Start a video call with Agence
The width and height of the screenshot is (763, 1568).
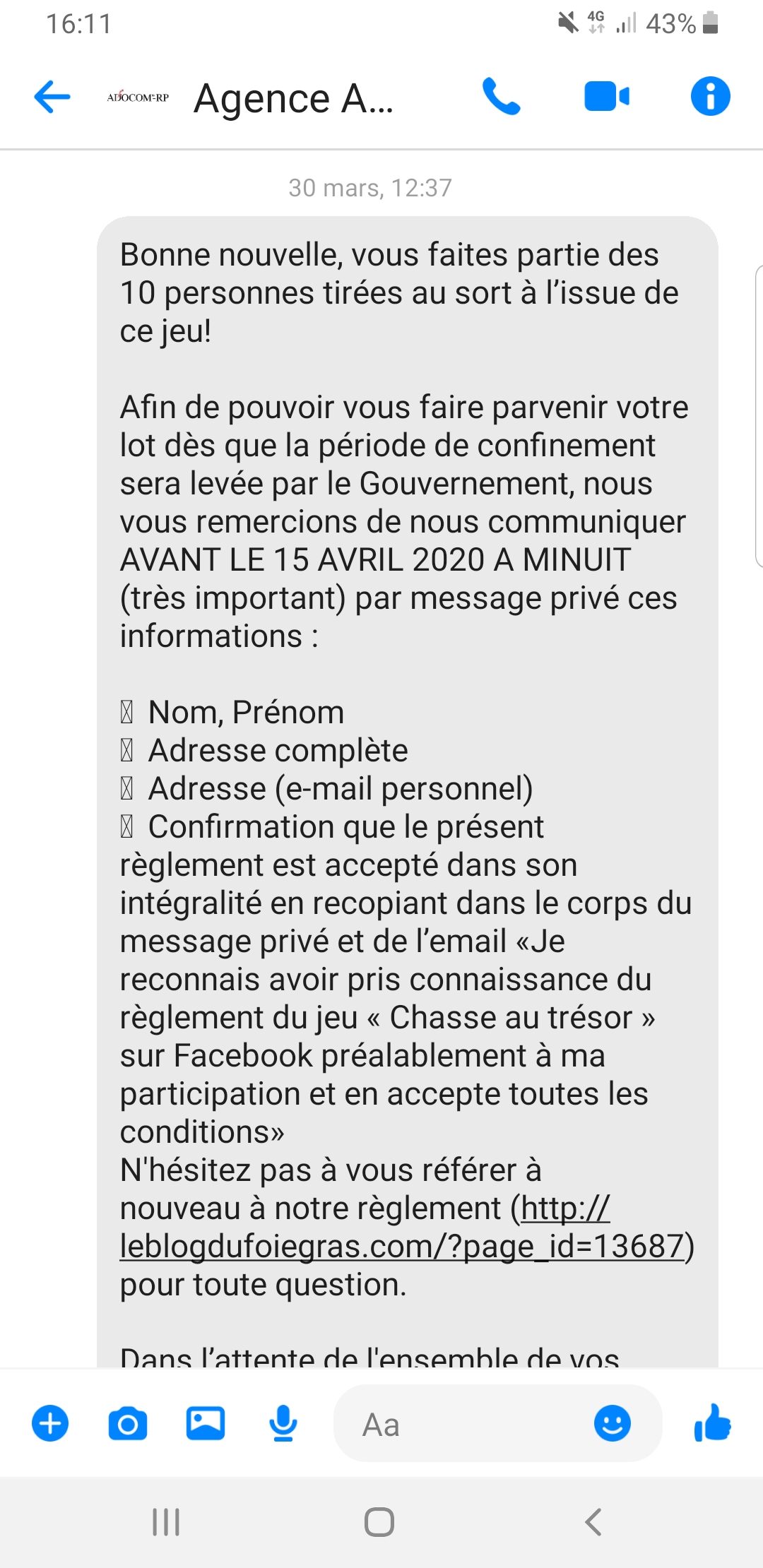pyautogui.click(x=607, y=97)
